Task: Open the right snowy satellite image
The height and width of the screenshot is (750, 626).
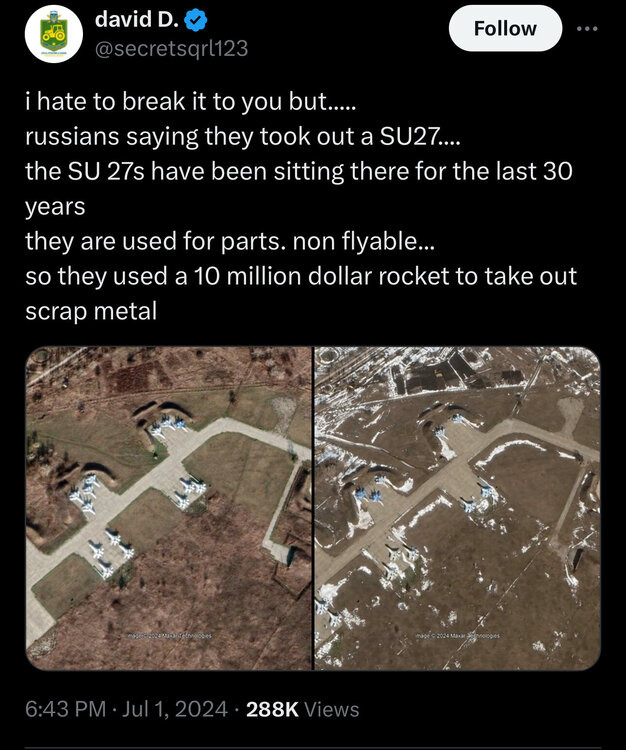Action: (x=458, y=508)
